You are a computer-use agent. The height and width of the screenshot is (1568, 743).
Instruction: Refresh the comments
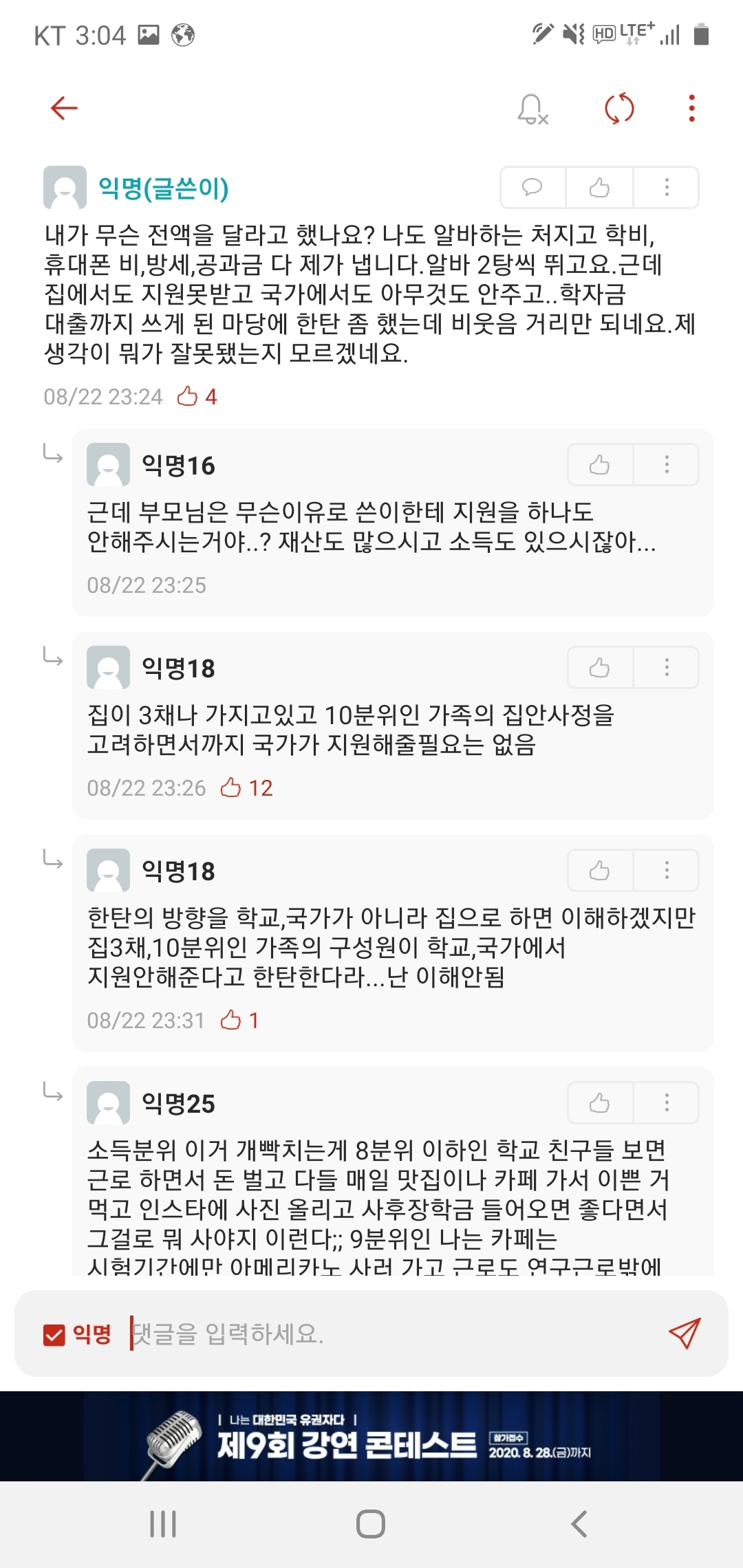coord(619,108)
